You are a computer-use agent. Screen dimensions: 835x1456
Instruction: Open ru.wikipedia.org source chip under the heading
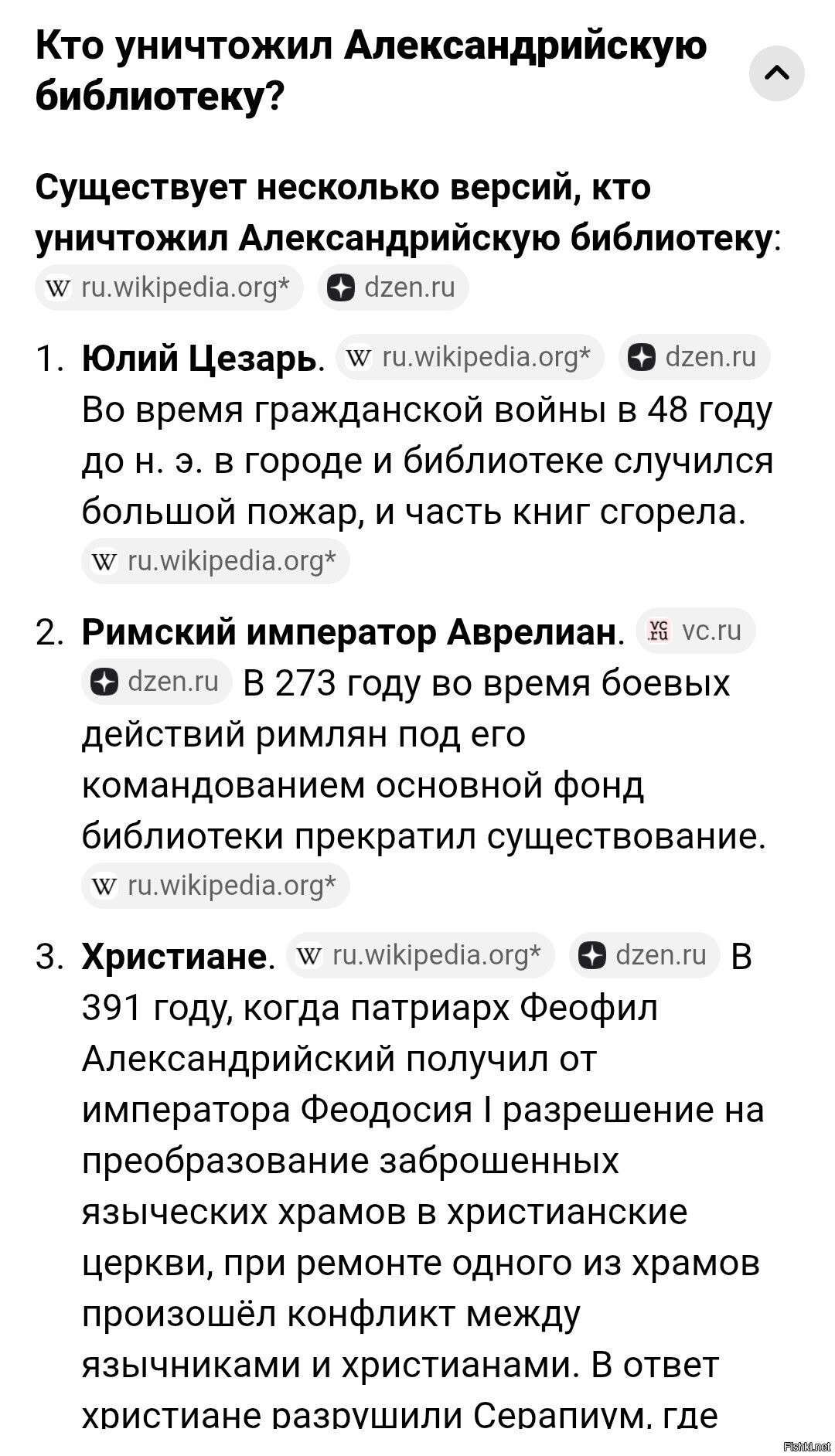point(169,287)
